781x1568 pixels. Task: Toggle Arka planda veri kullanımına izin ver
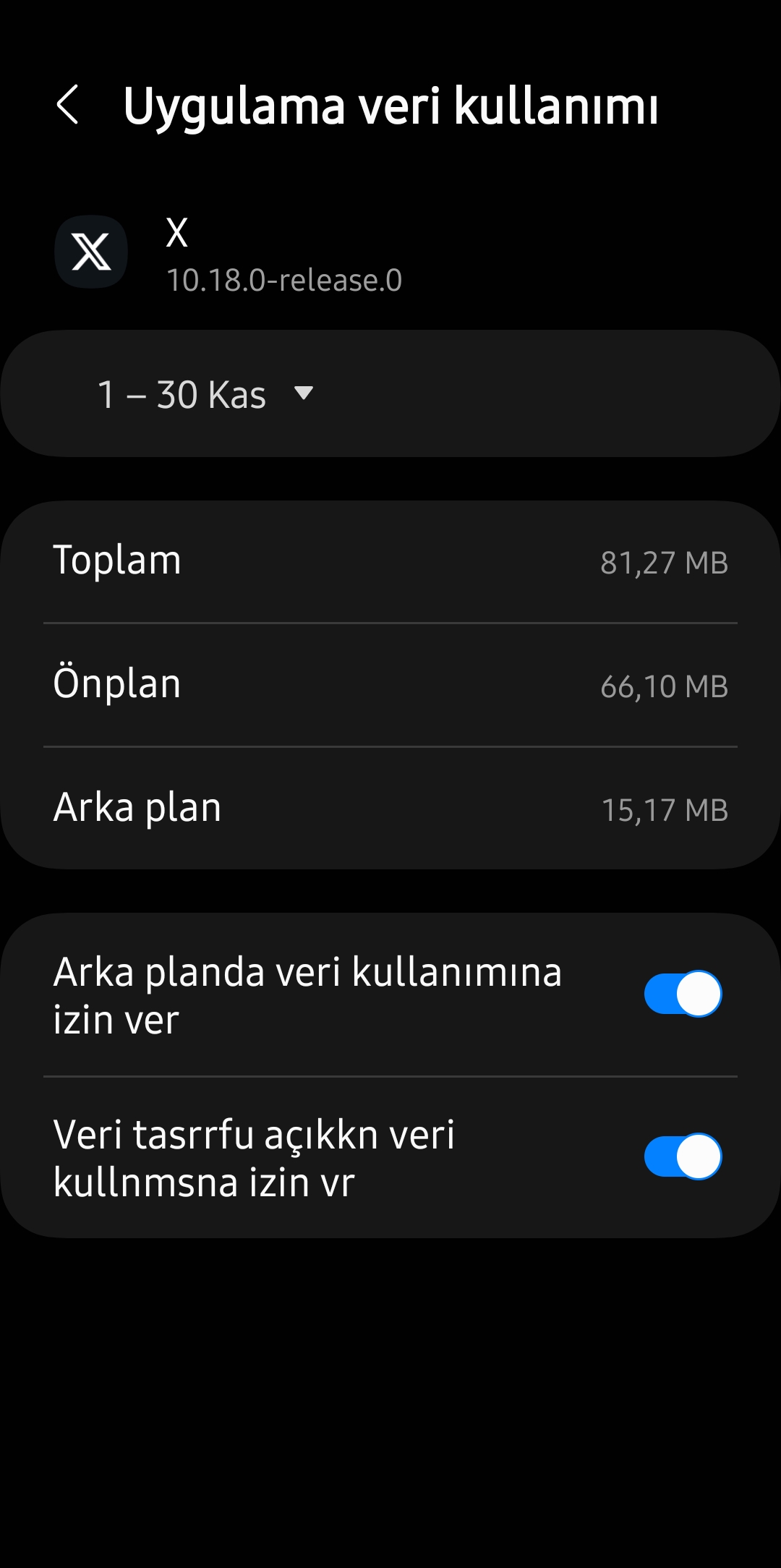683,994
